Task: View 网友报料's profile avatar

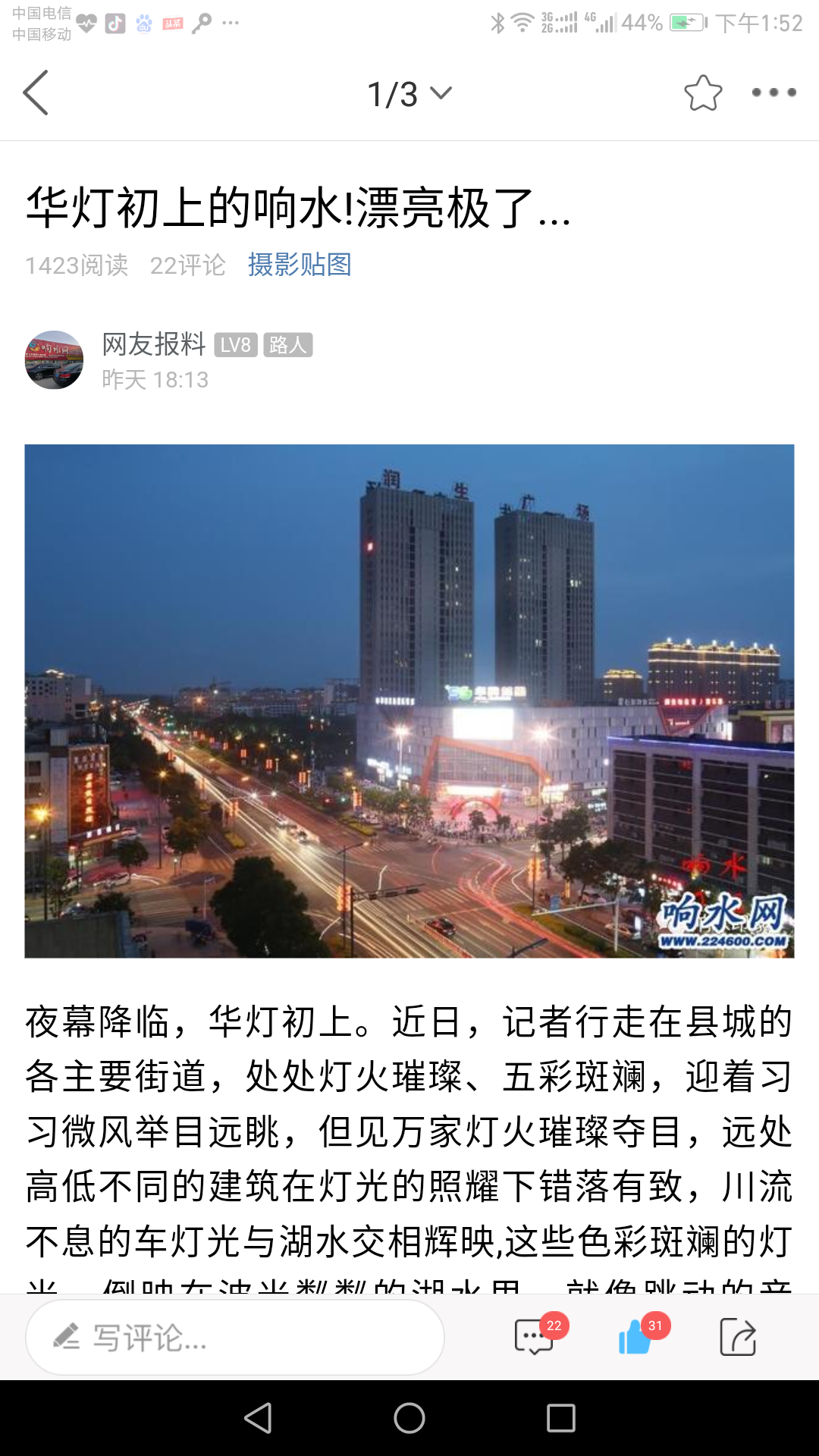Action: [54, 360]
